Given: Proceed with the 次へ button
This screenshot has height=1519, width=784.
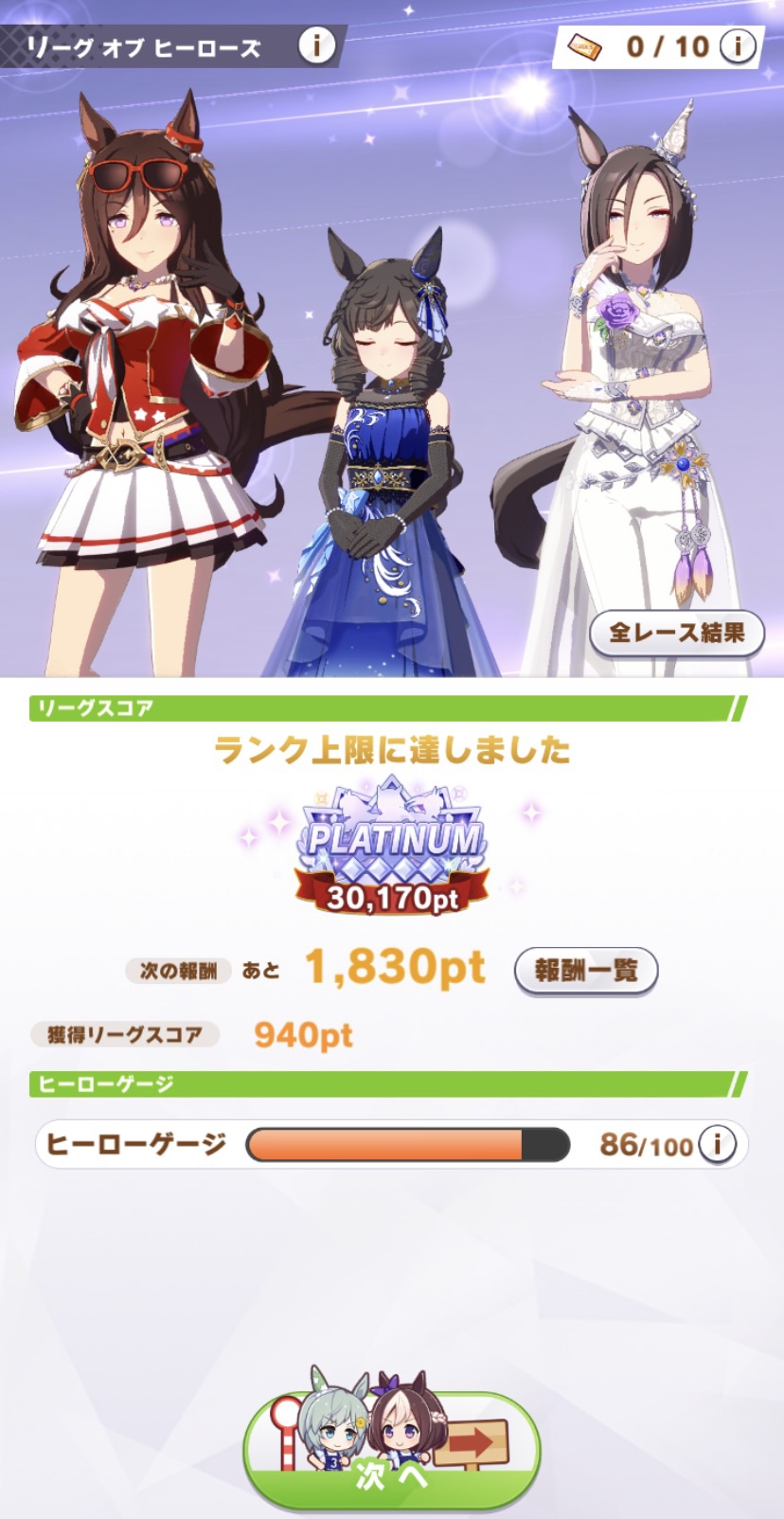Looking at the screenshot, I should [x=391, y=1449].
